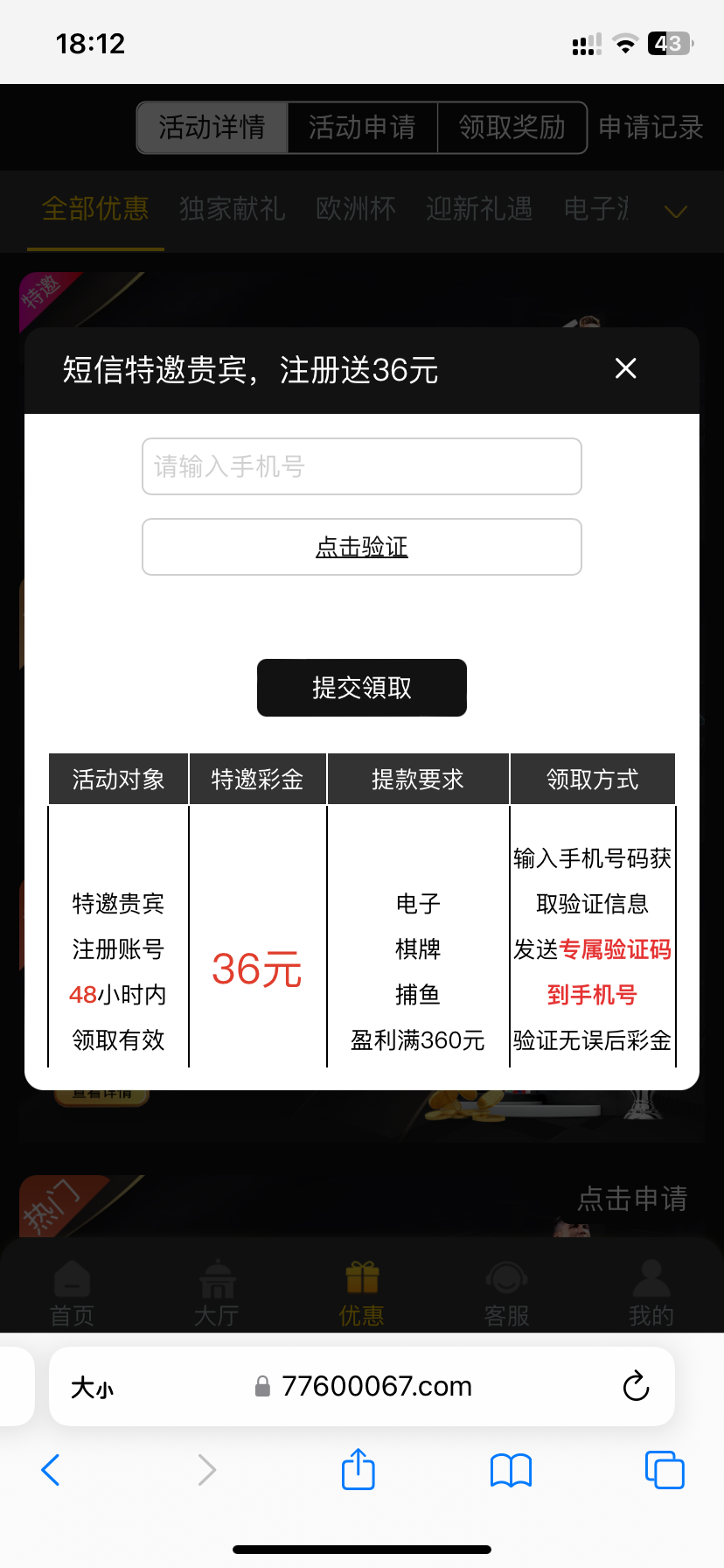Open the 申请记录 section
The height and width of the screenshot is (1568, 724).
pyautogui.click(x=651, y=128)
